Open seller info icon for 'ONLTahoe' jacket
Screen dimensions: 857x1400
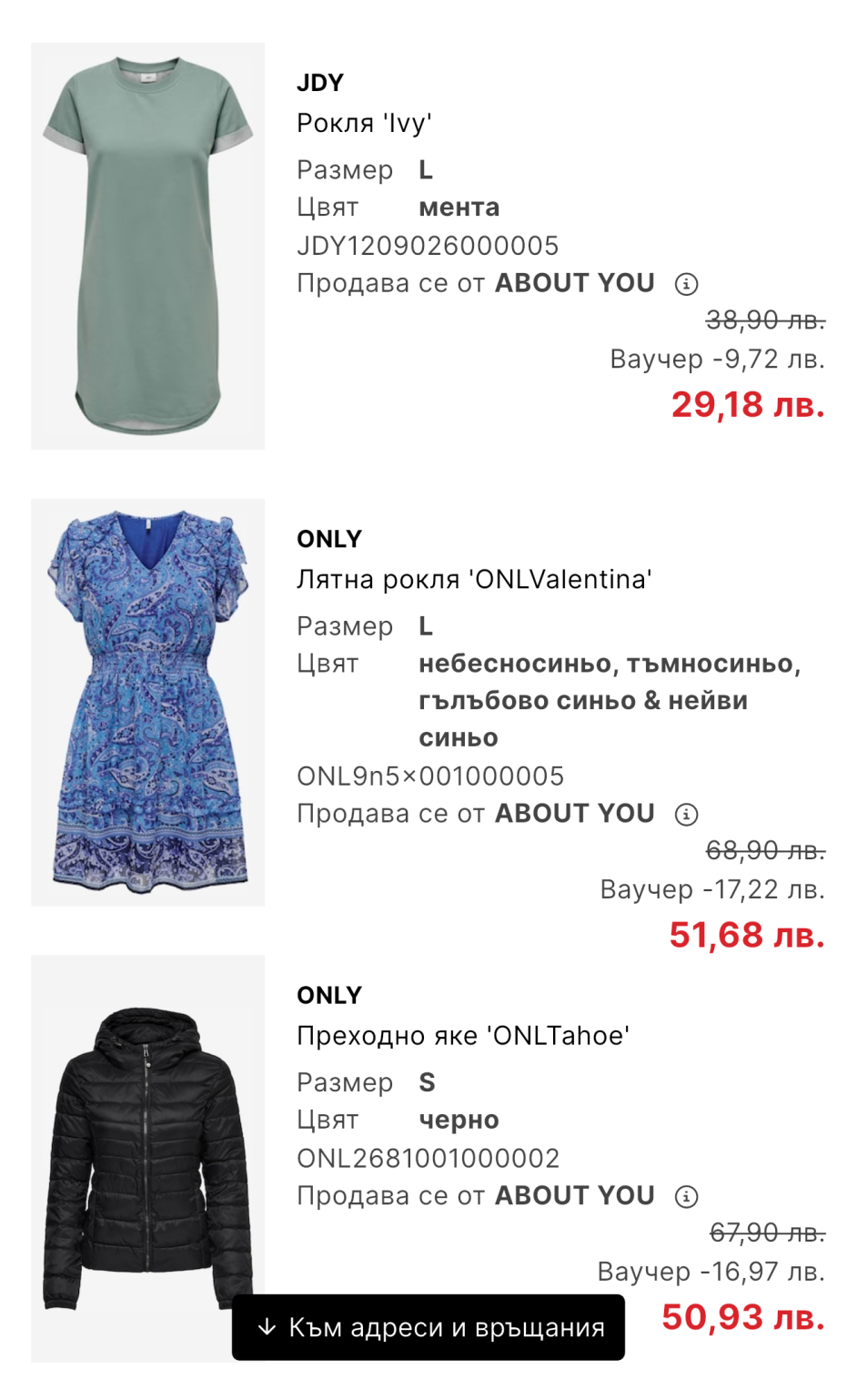(686, 1196)
